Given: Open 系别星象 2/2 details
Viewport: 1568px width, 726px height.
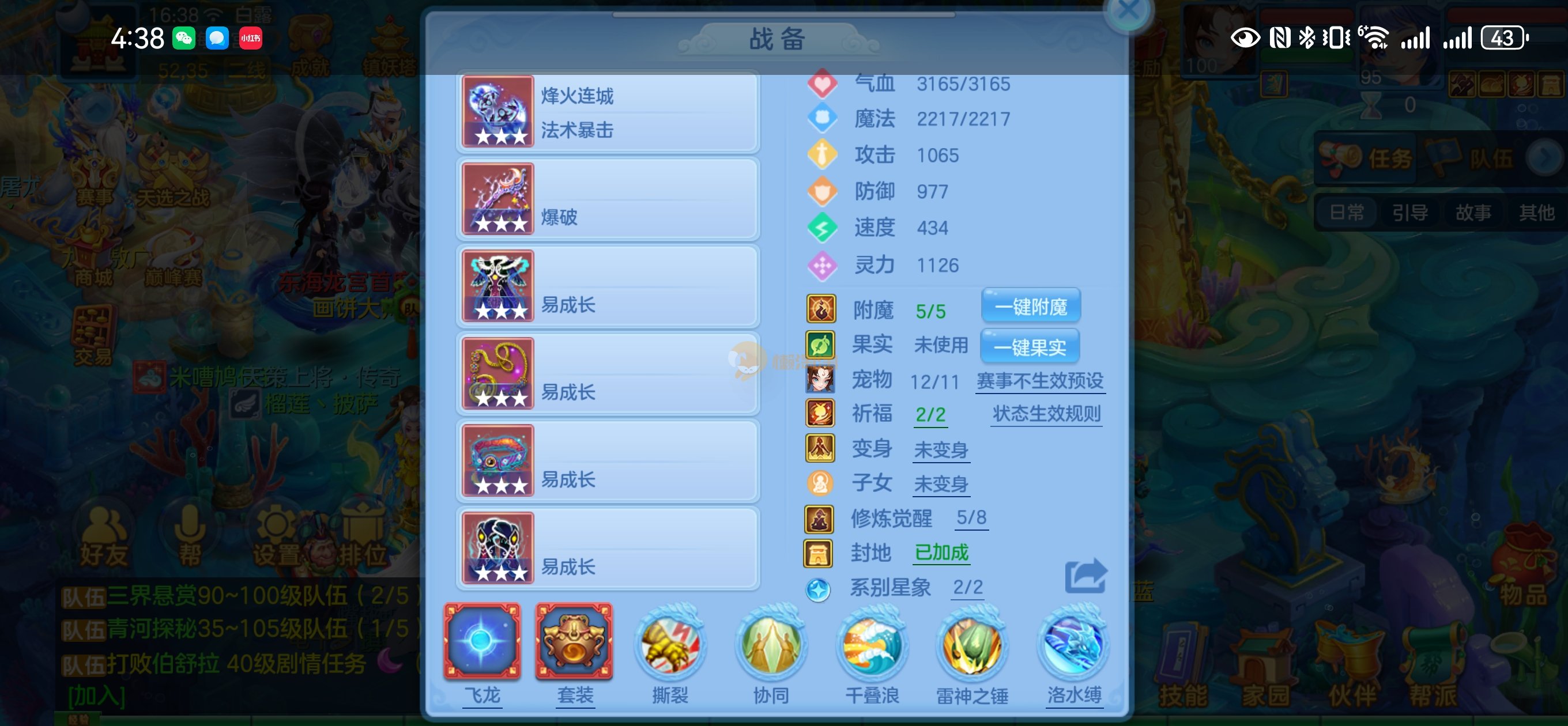Looking at the screenshot, I should (967, 587).
